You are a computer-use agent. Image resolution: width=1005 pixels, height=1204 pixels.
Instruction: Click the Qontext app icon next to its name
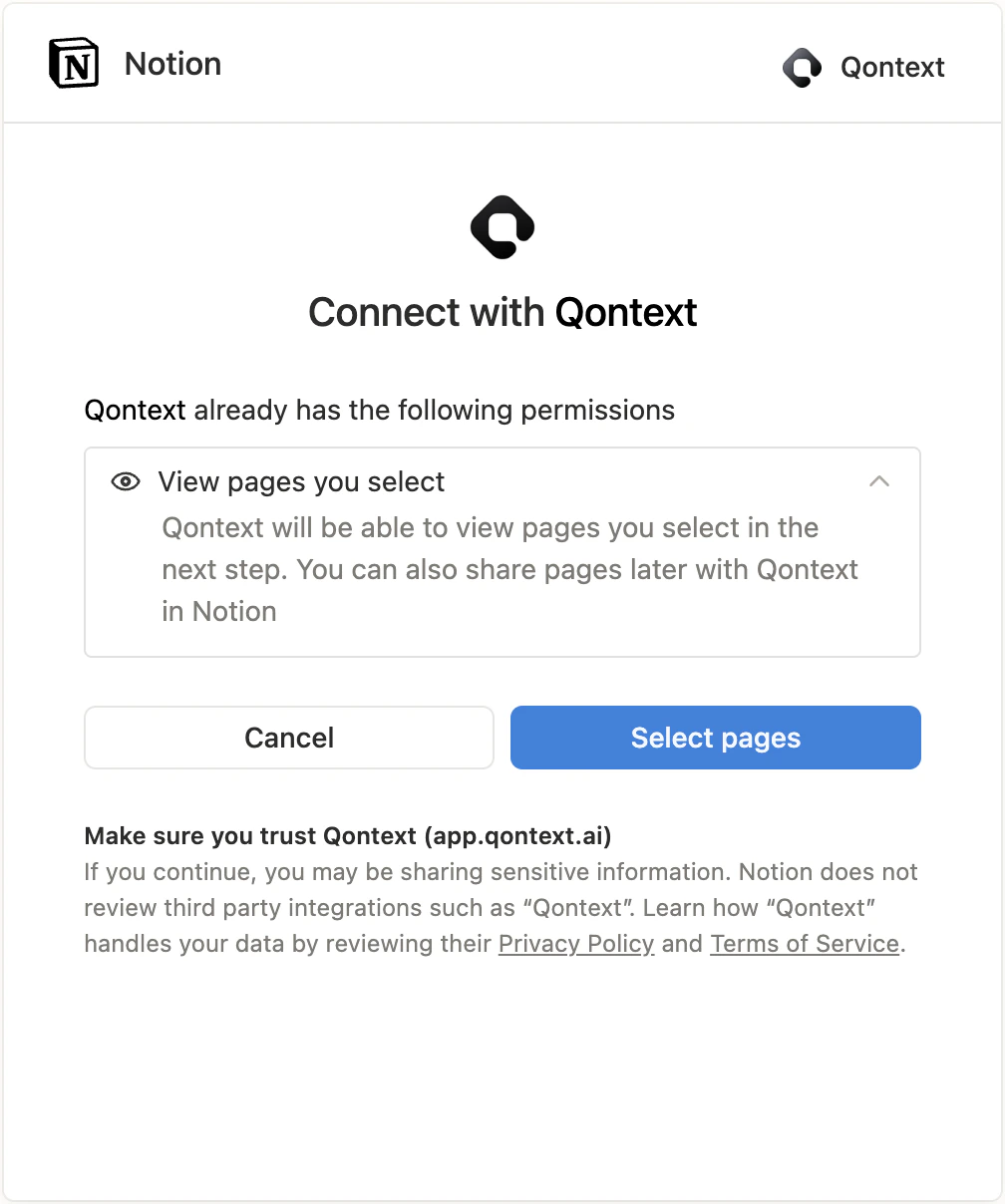pyautogui.click(x=802, y=67)
